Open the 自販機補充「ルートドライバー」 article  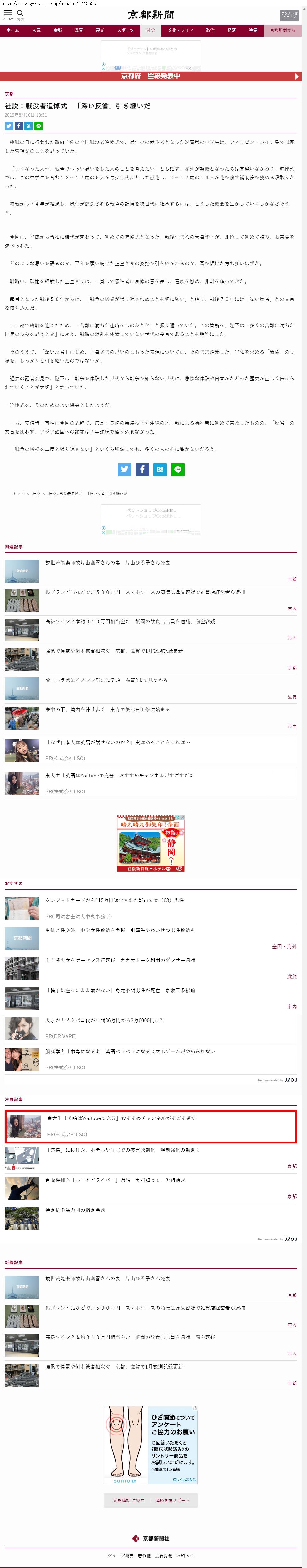[x=115, y=1180]
